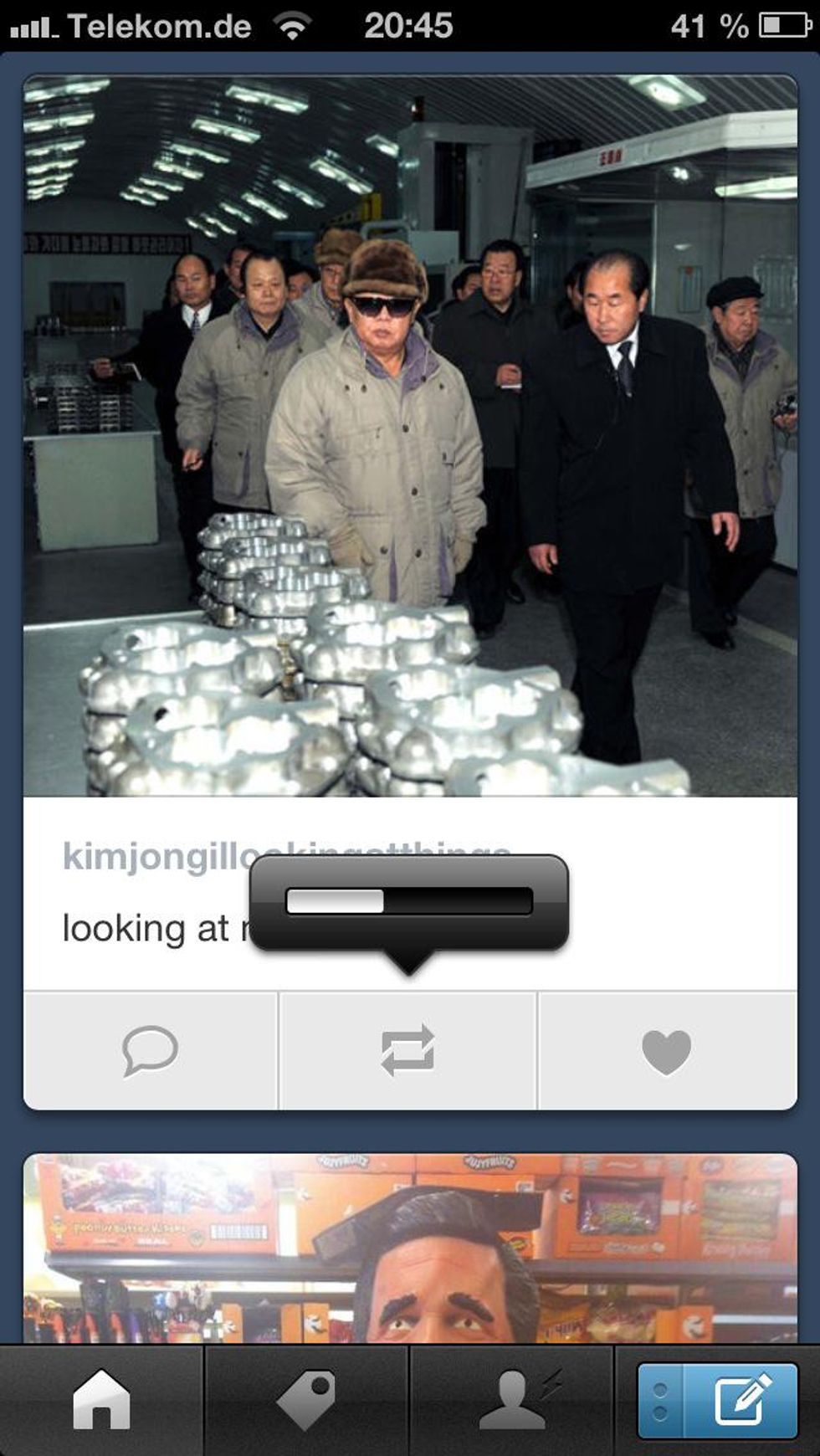
Task: Switch to the home dashboard tab
Action: (x=101, y=1399)
